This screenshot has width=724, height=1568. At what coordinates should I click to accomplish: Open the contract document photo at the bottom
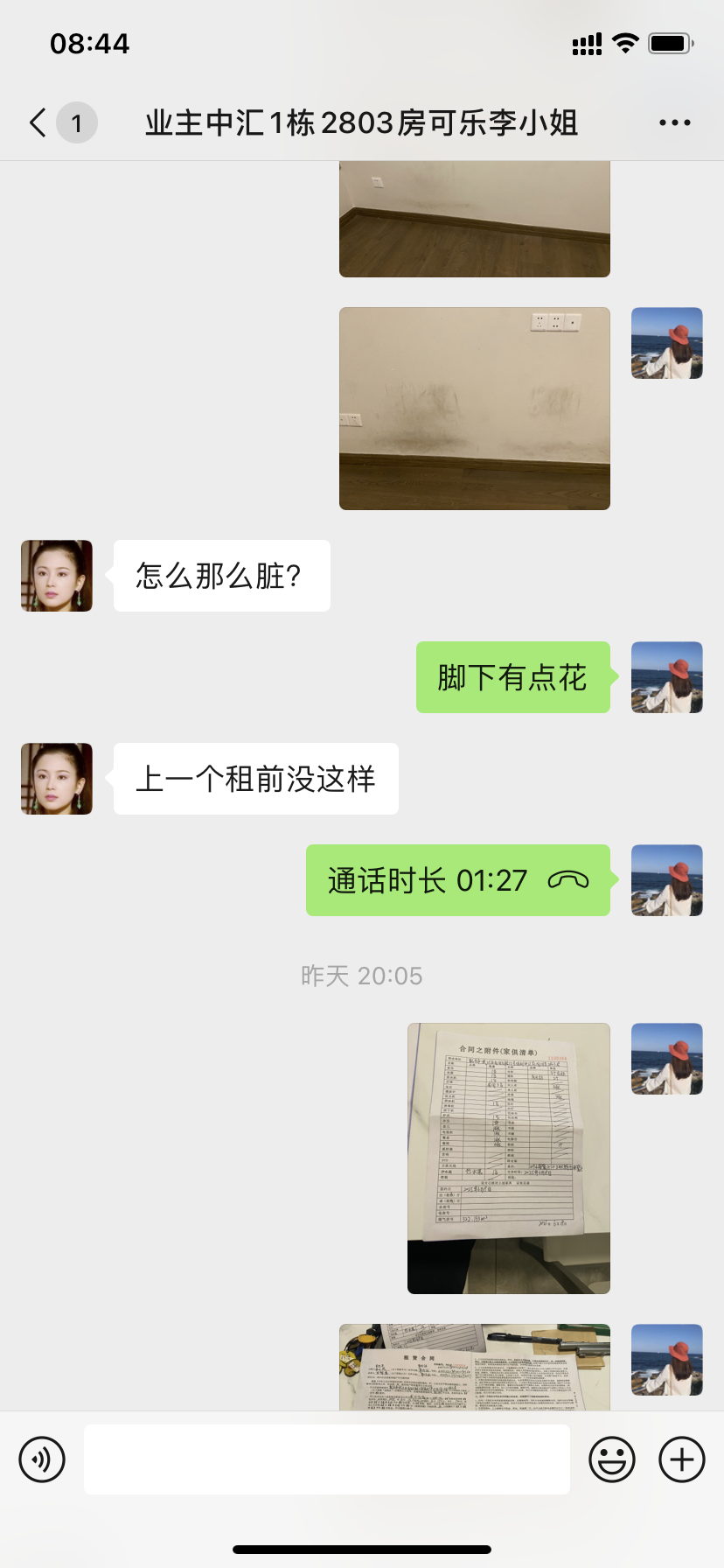coord(474,1367)
